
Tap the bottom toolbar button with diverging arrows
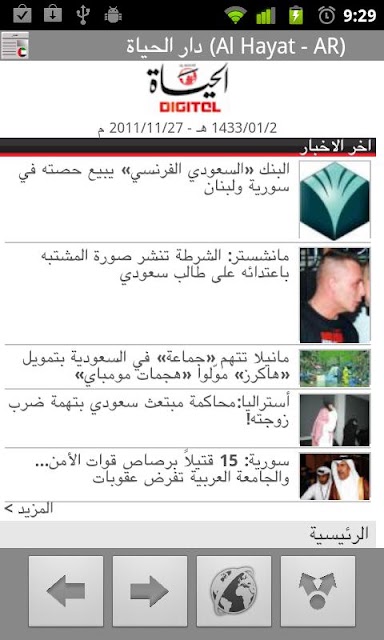pyautogui.click(x=318, y=591)
